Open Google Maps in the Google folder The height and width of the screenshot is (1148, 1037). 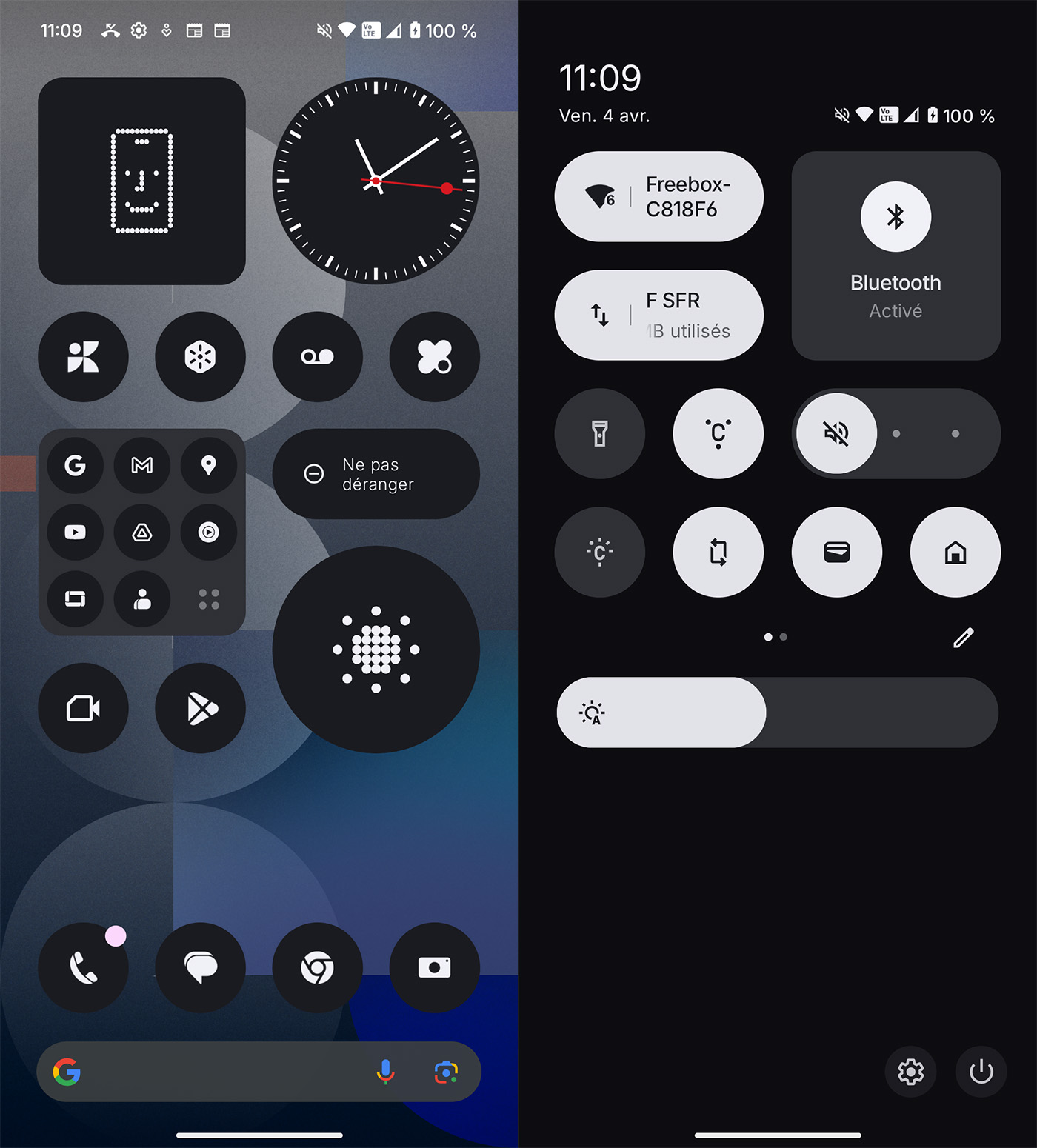pyautogui.click(x=208, y=465)
